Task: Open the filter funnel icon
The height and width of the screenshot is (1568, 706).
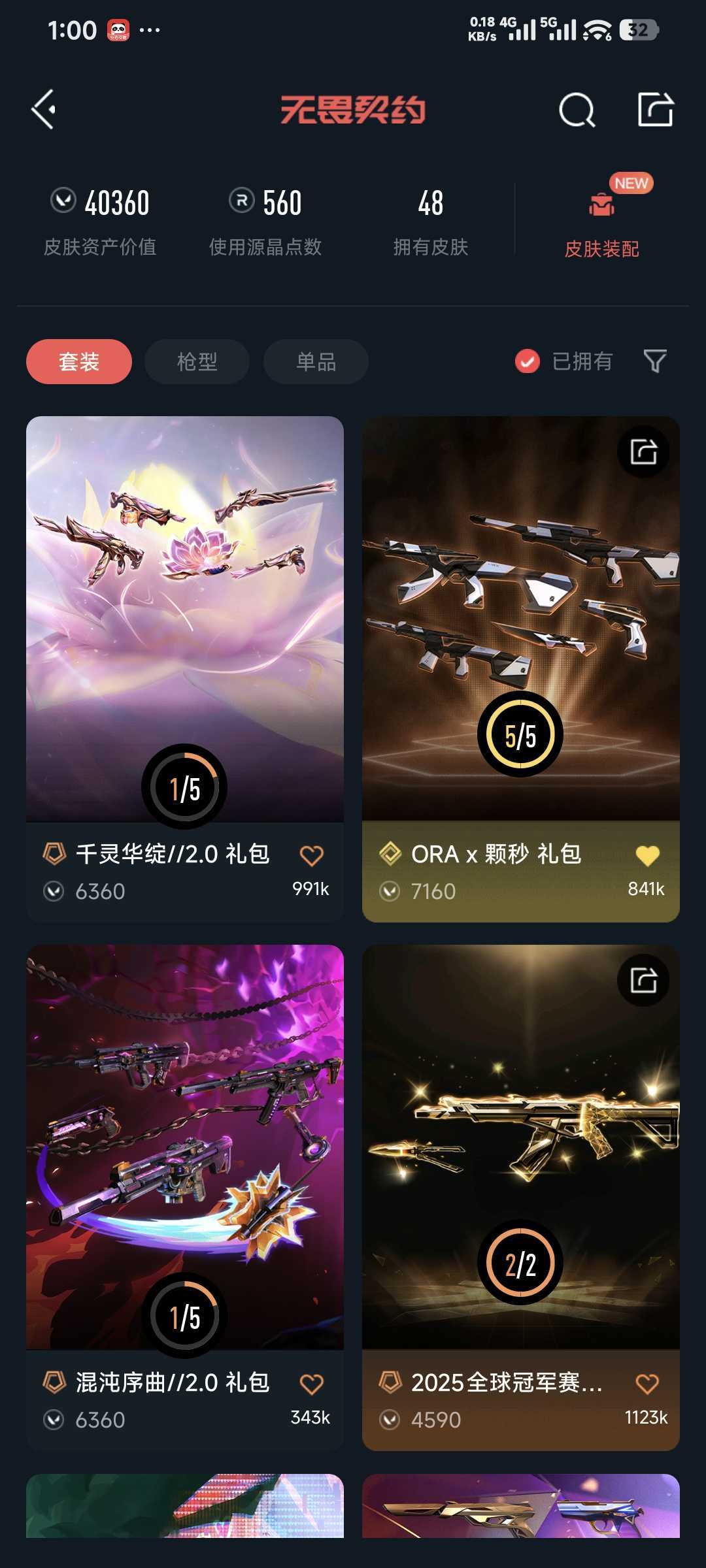Action: pos(654,361)
